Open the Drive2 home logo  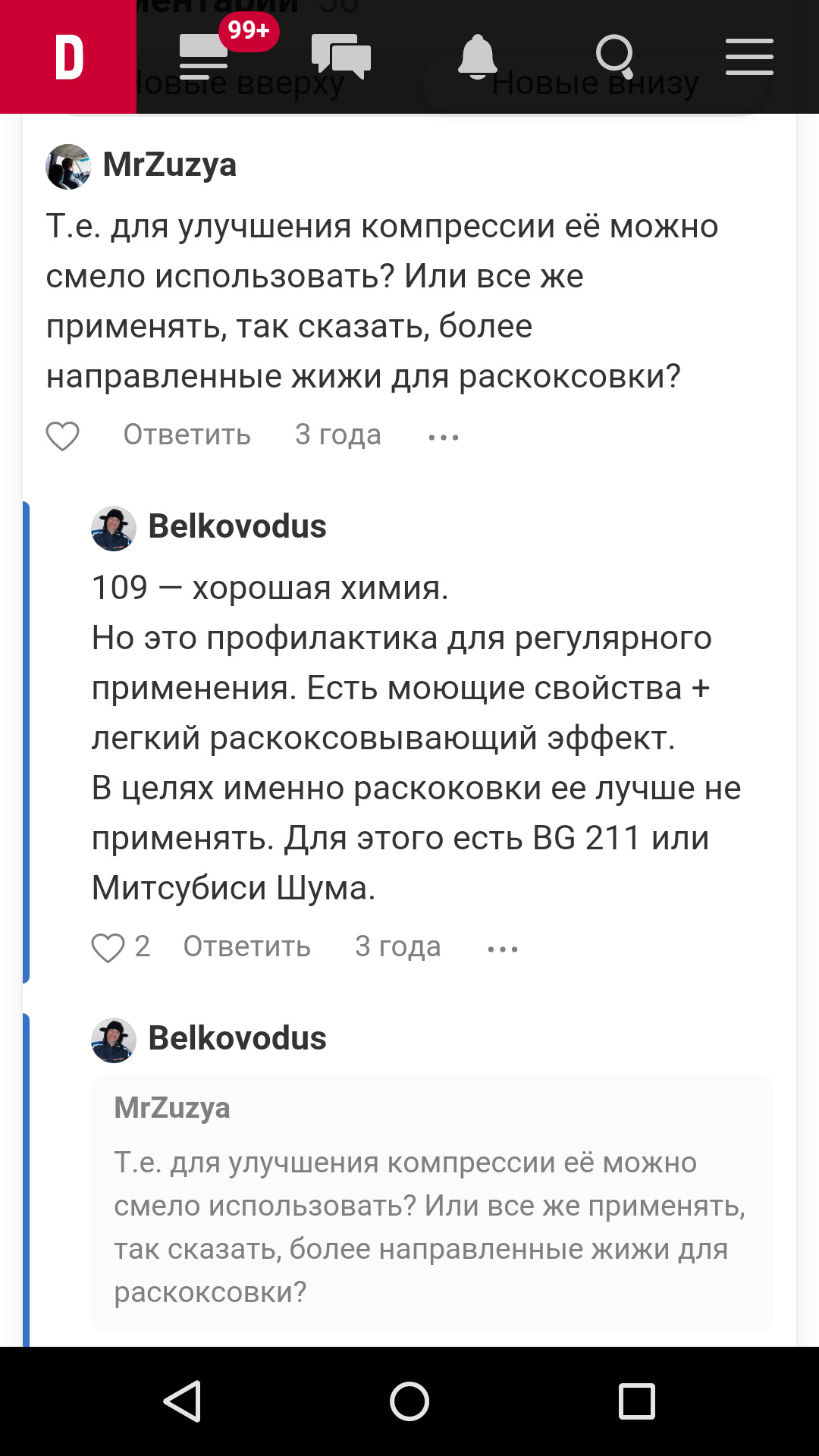coord(68,57)
